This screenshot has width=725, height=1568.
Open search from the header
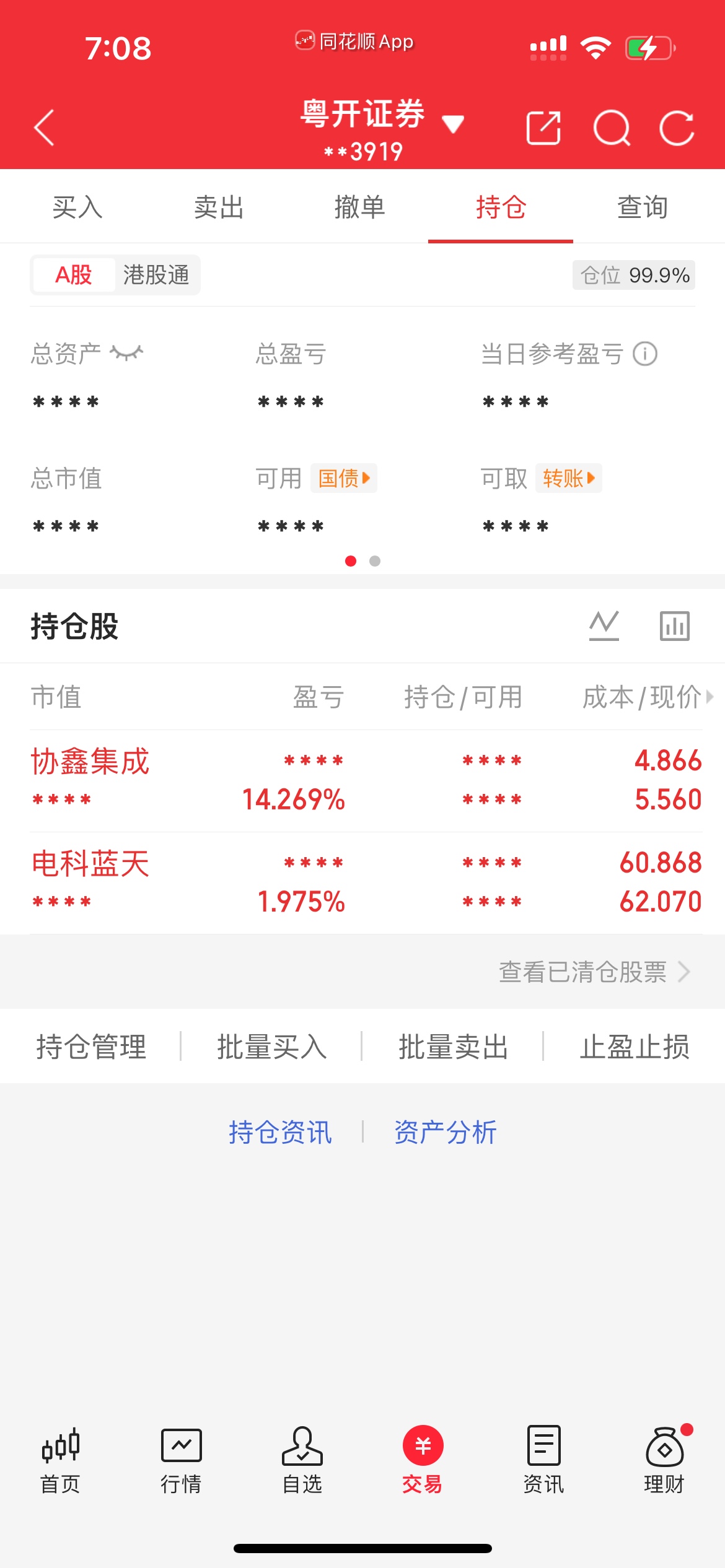[612, 128]
